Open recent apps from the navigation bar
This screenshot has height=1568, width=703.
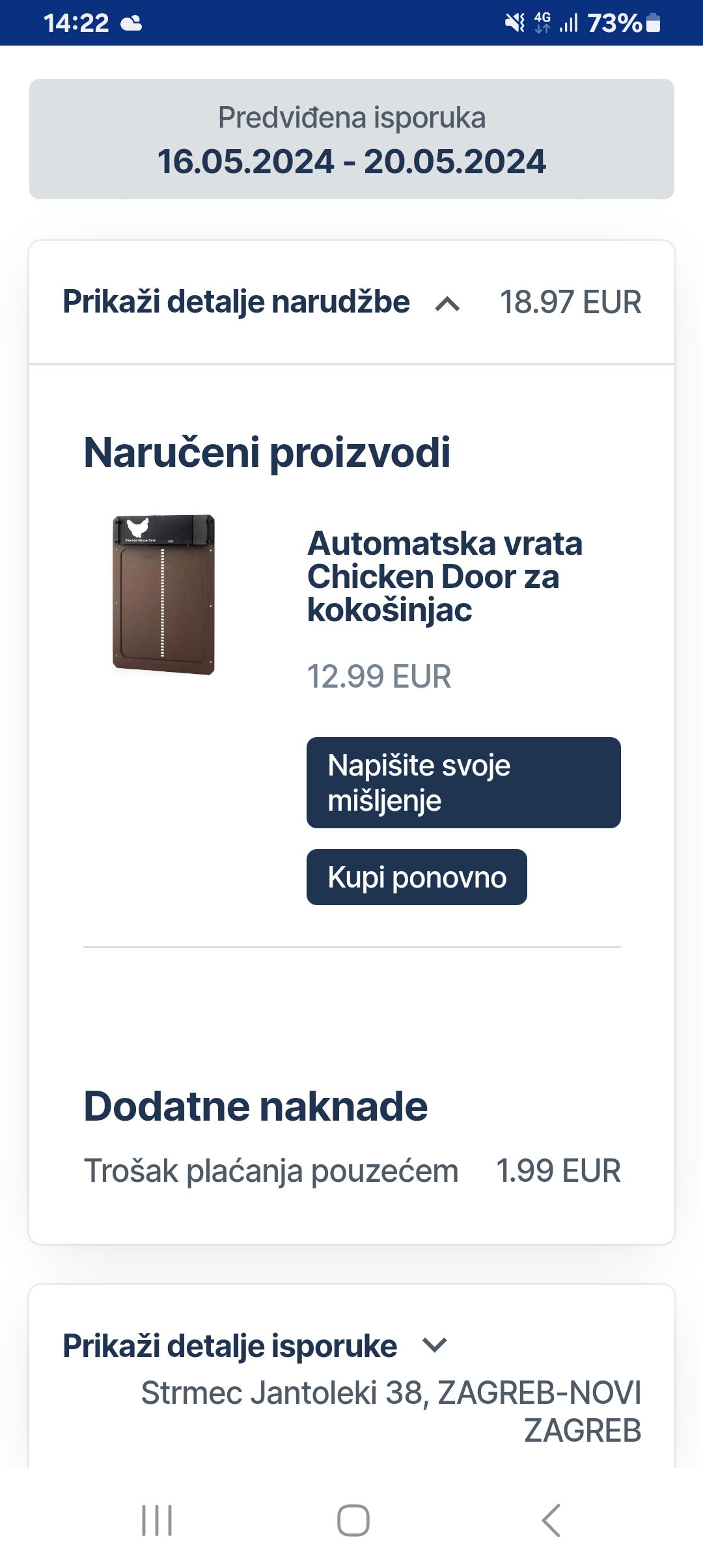coord(157,1520)
